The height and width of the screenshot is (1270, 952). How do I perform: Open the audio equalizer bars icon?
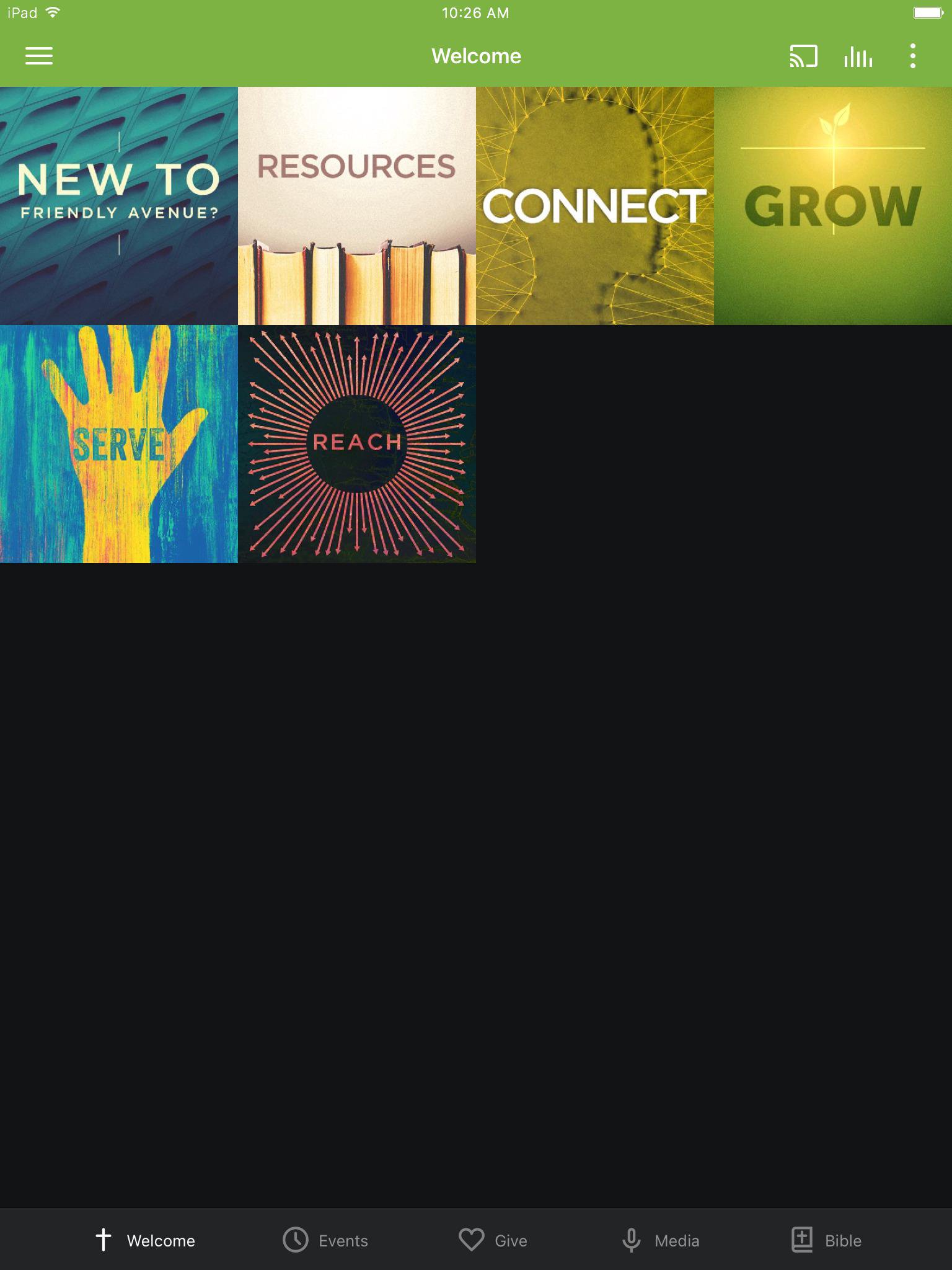pyautogui.click(x=858, y=56)
